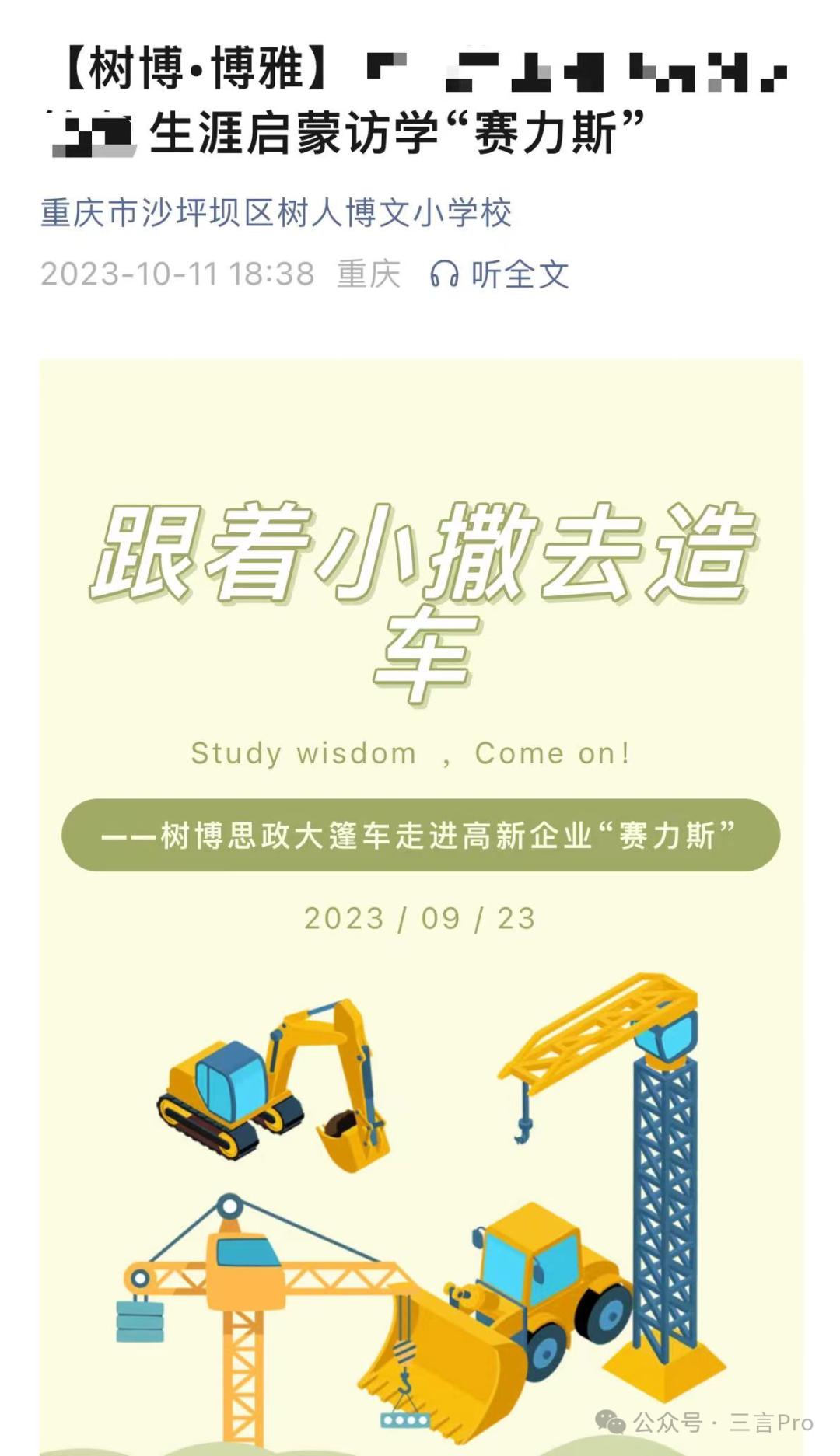
Task: Listen to the article via 听全文
Action: click(500, 274)
